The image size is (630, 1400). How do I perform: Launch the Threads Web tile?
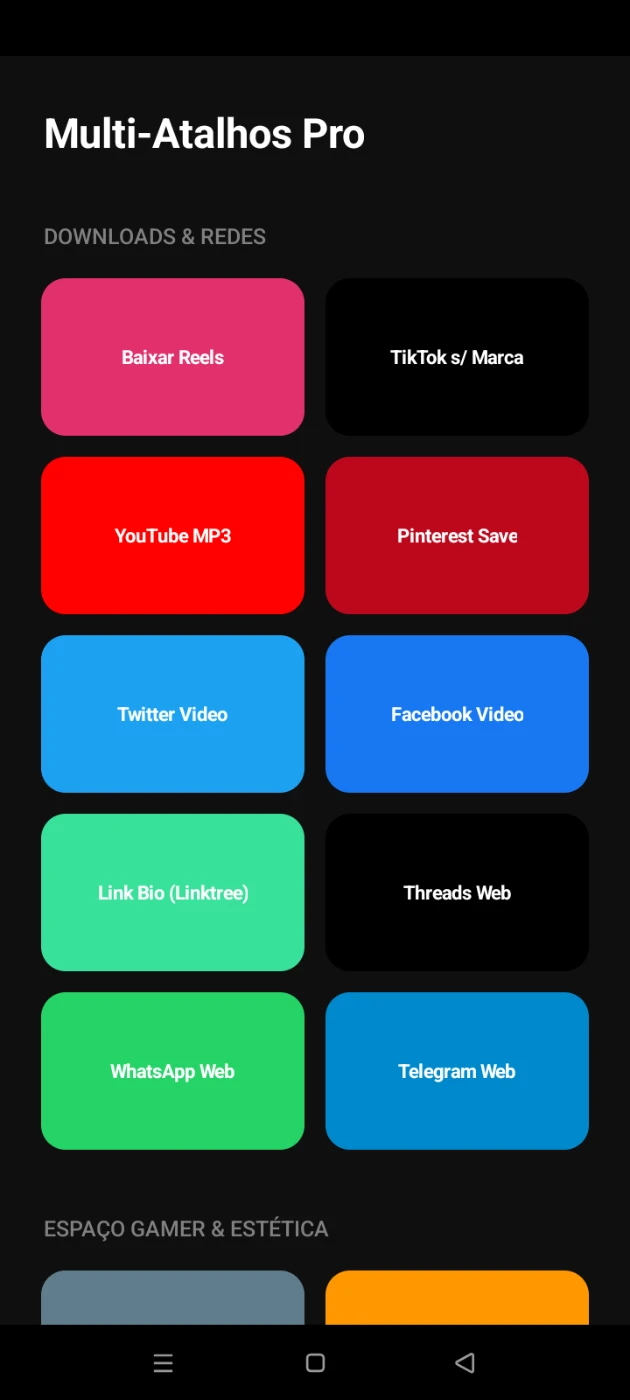coord(457,892)
